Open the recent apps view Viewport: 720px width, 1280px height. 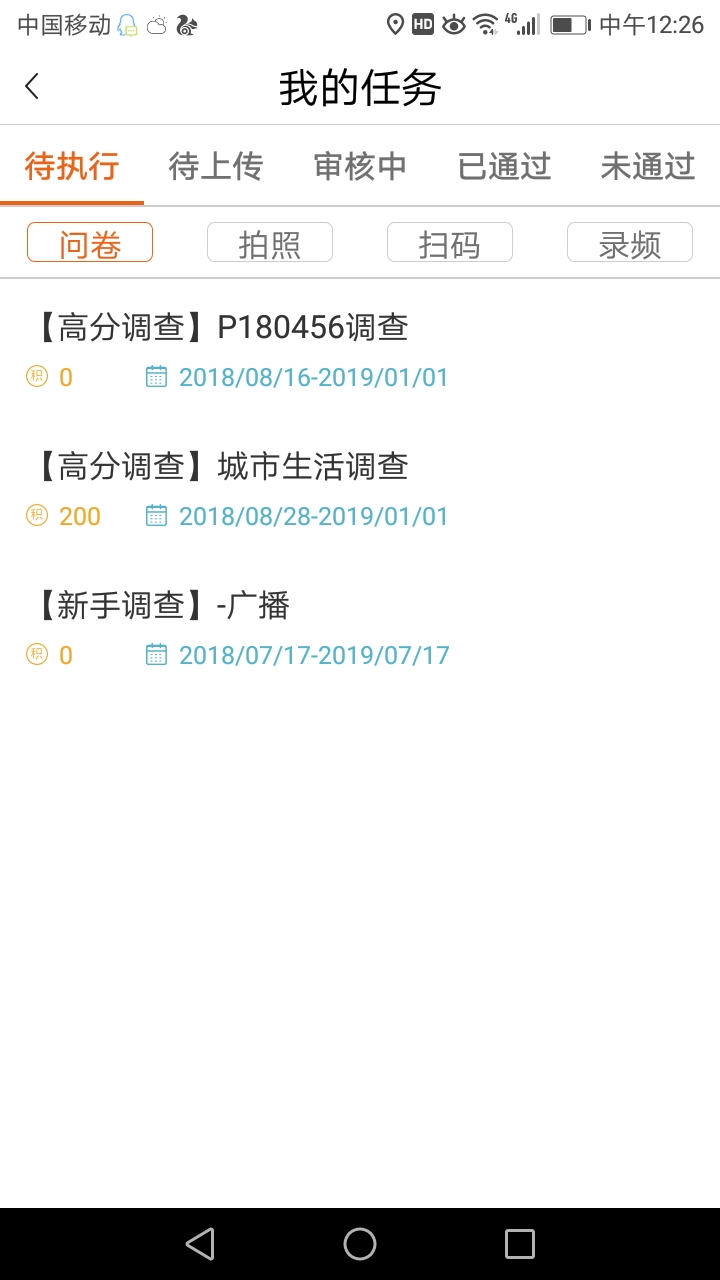[x=520, y=1244]
